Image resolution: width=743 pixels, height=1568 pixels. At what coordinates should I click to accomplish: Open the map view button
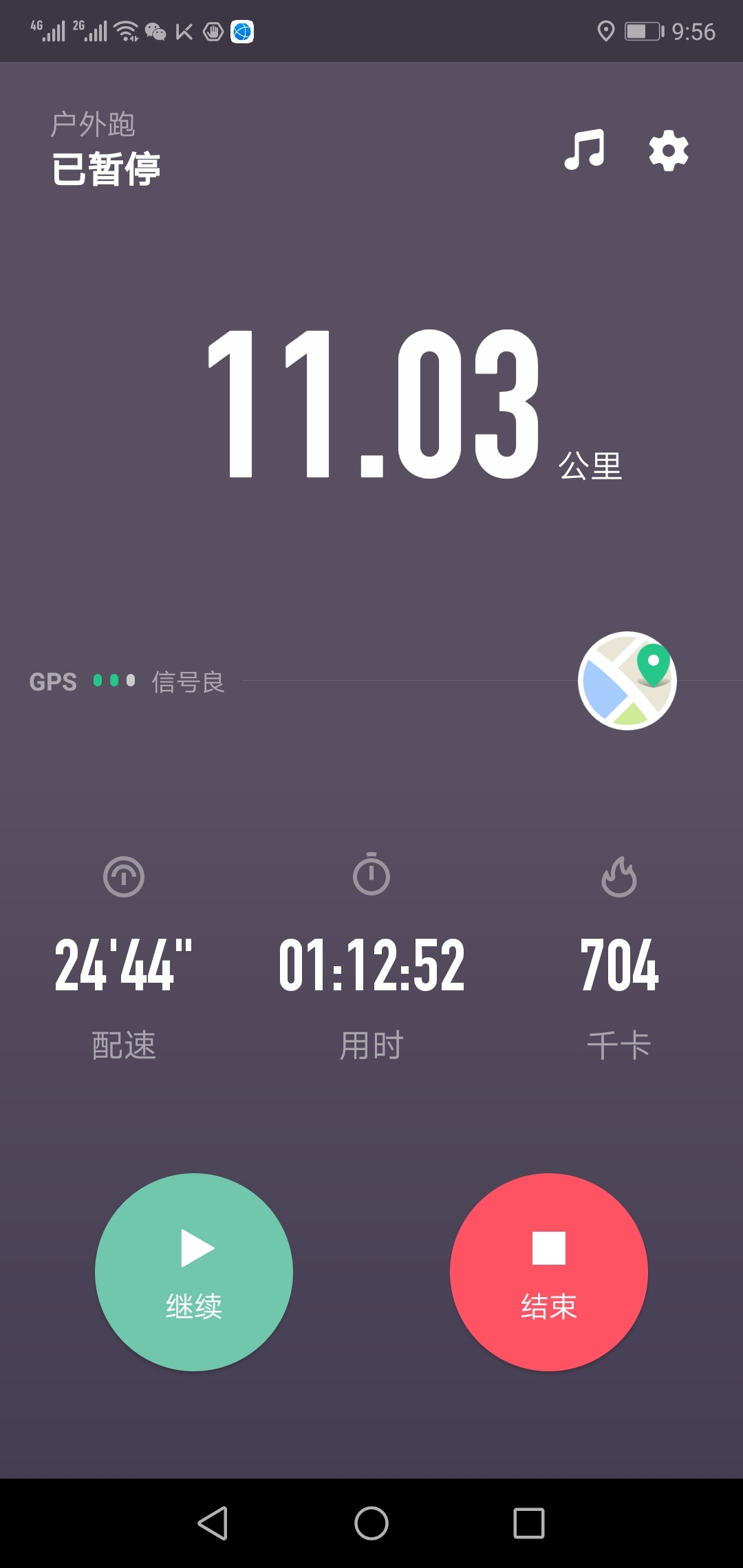click(x=627, y=681)
